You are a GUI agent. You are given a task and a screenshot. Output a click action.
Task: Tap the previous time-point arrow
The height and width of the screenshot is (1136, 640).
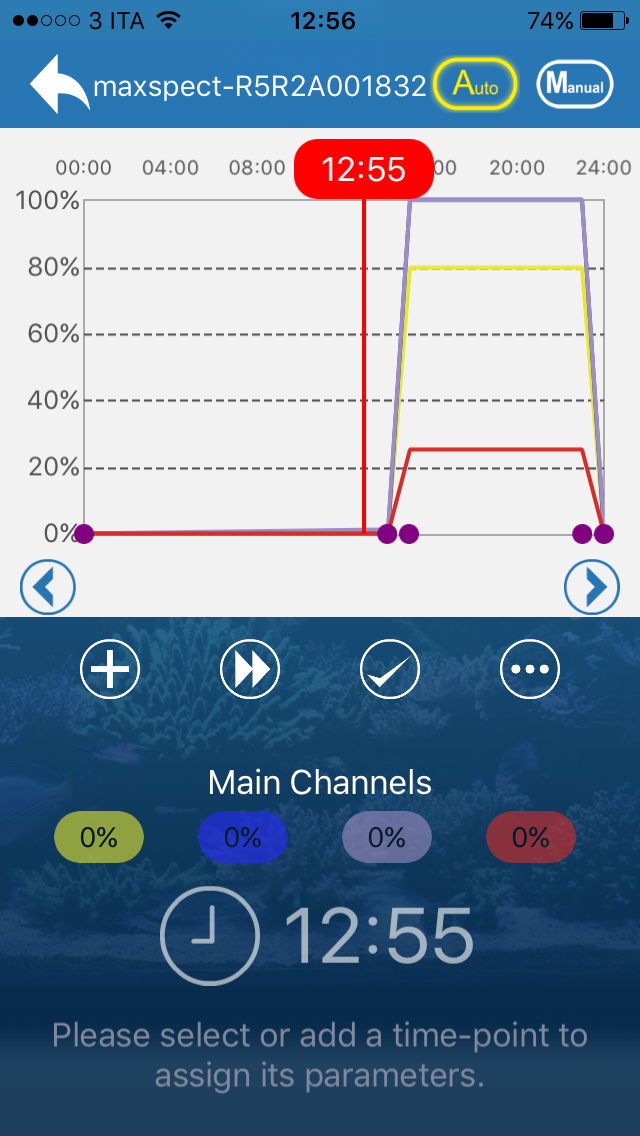(x=48, y=587)
